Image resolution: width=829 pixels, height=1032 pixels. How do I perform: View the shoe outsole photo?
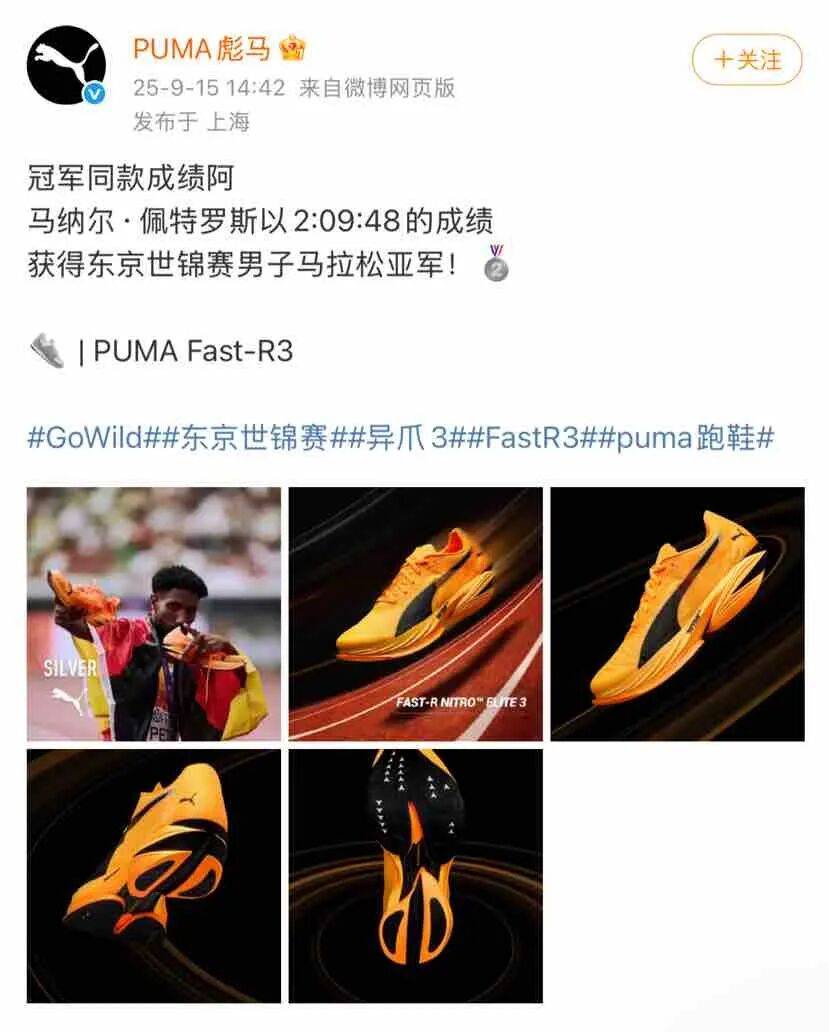416,876
